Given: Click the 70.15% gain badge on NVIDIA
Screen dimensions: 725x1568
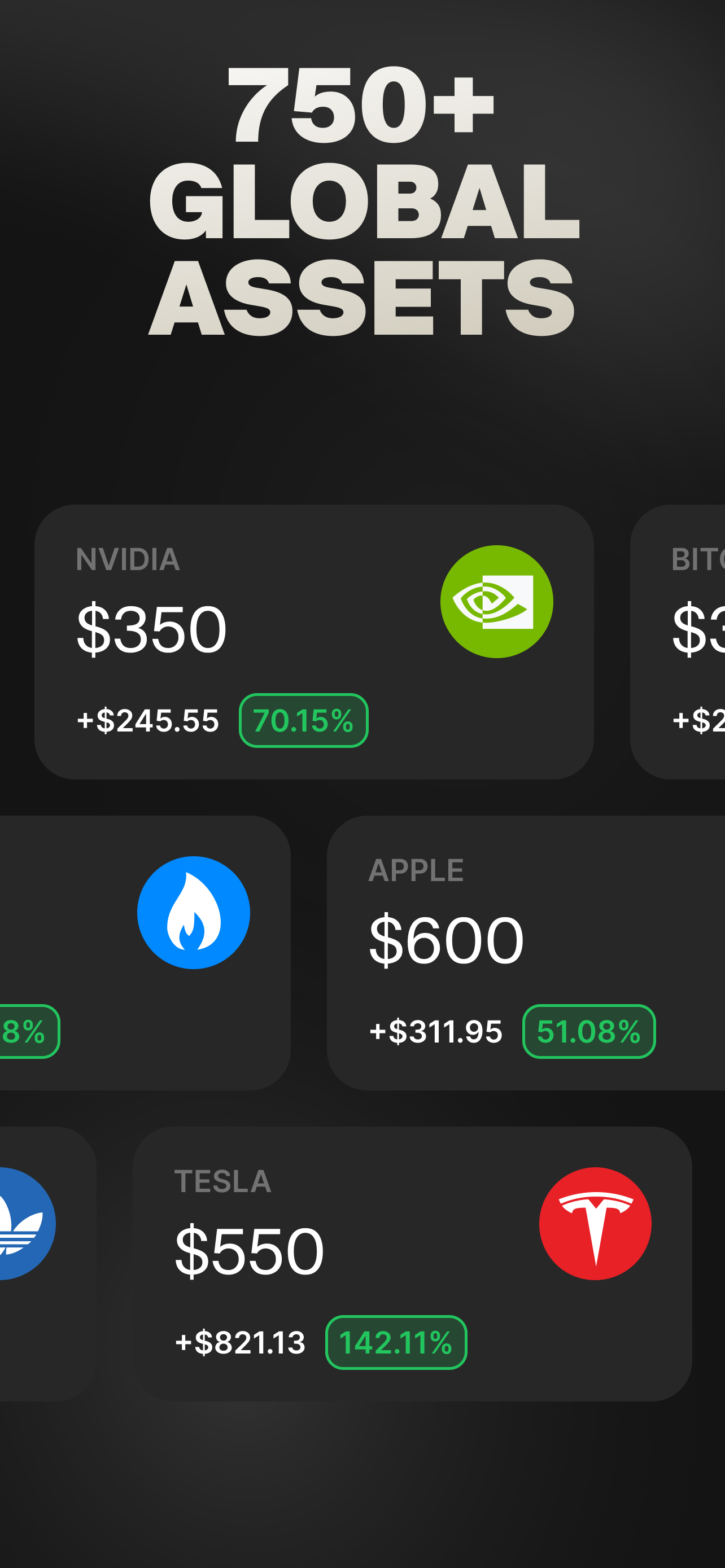Looking at the screenshot, I should point(303,721).
